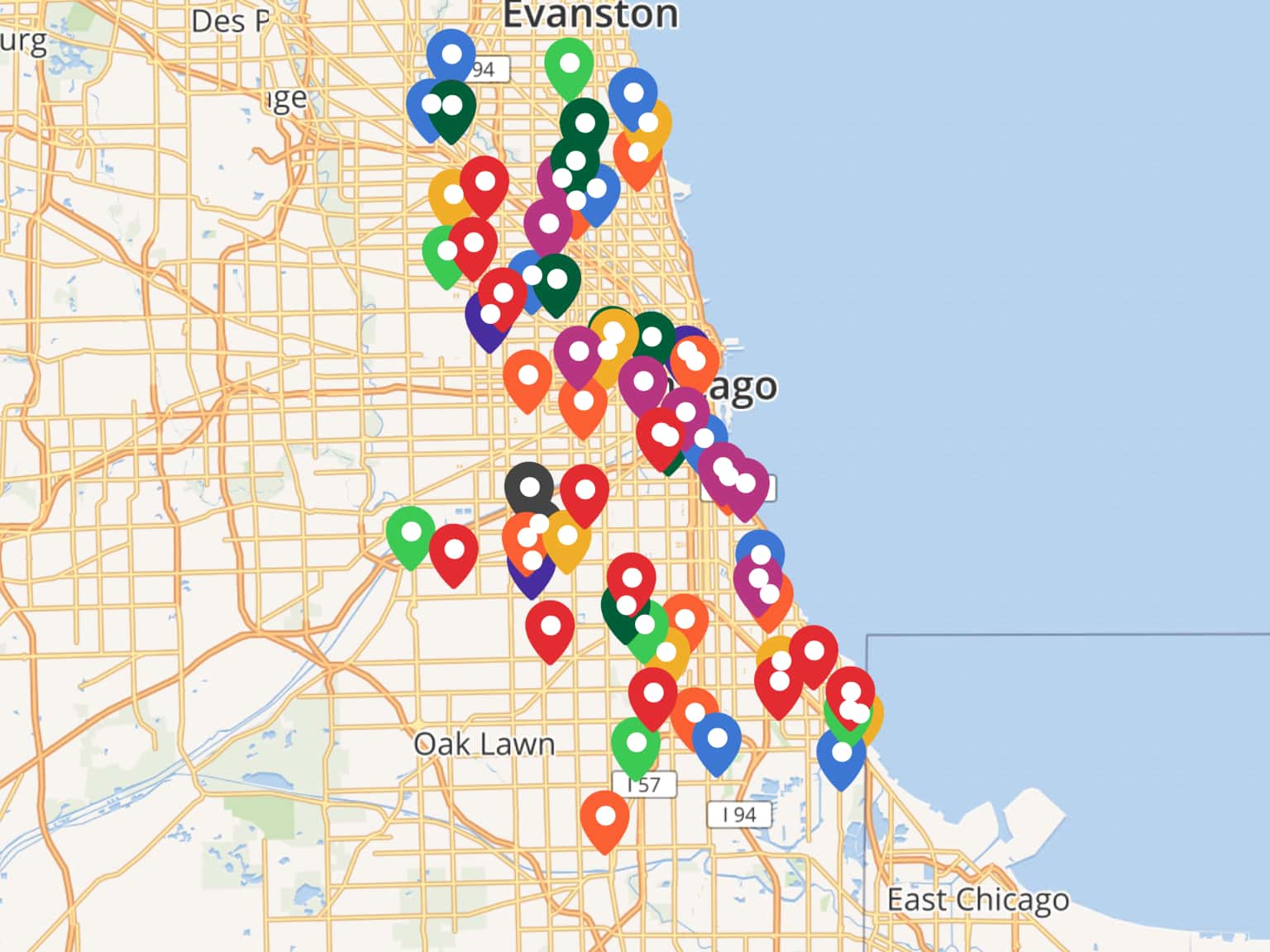Select the southernmost orange pin below I 57
1270x952 pixels.
(x=605, y=816)
